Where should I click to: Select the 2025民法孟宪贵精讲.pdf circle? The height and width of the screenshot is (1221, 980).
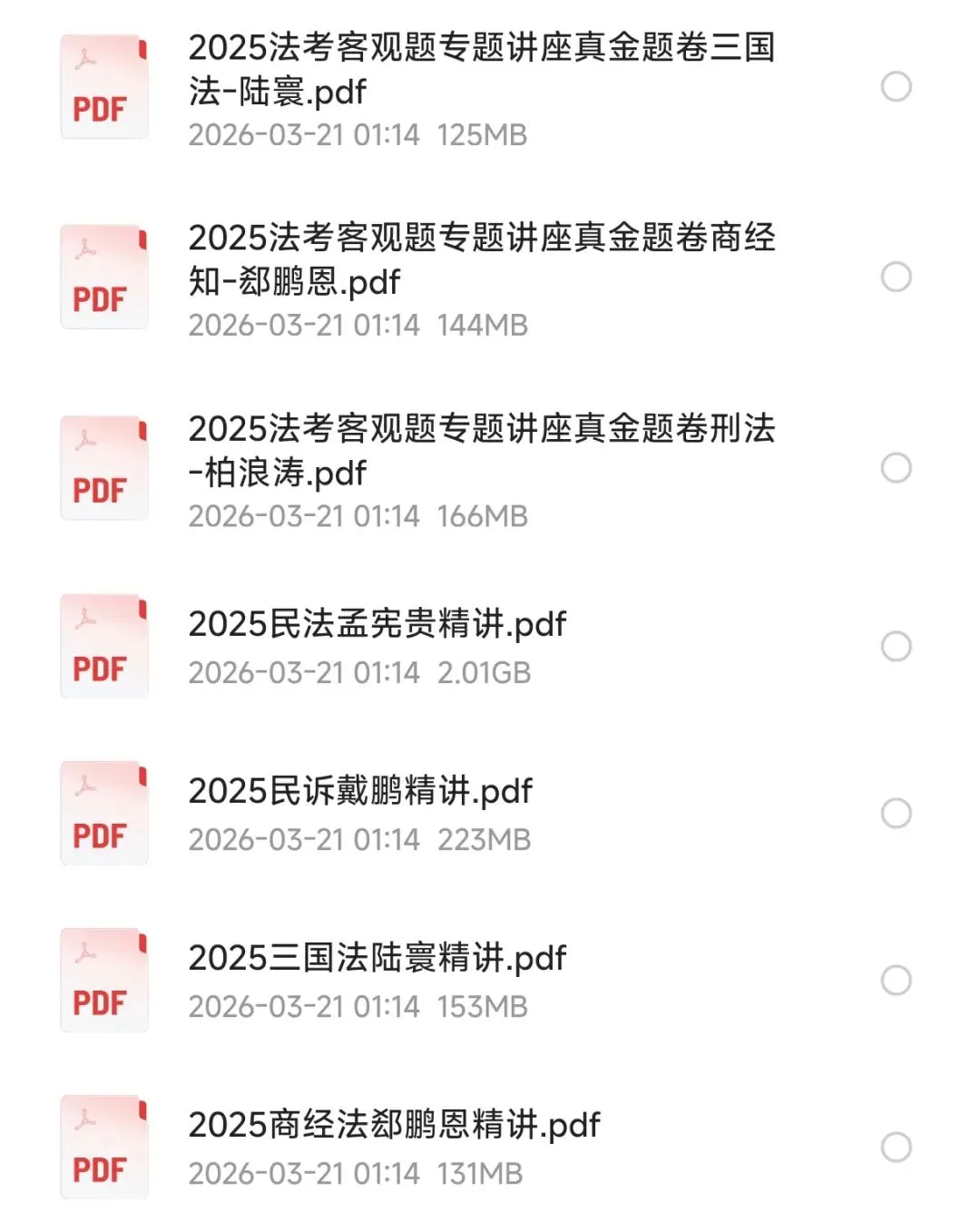click(x=897, y=647)
